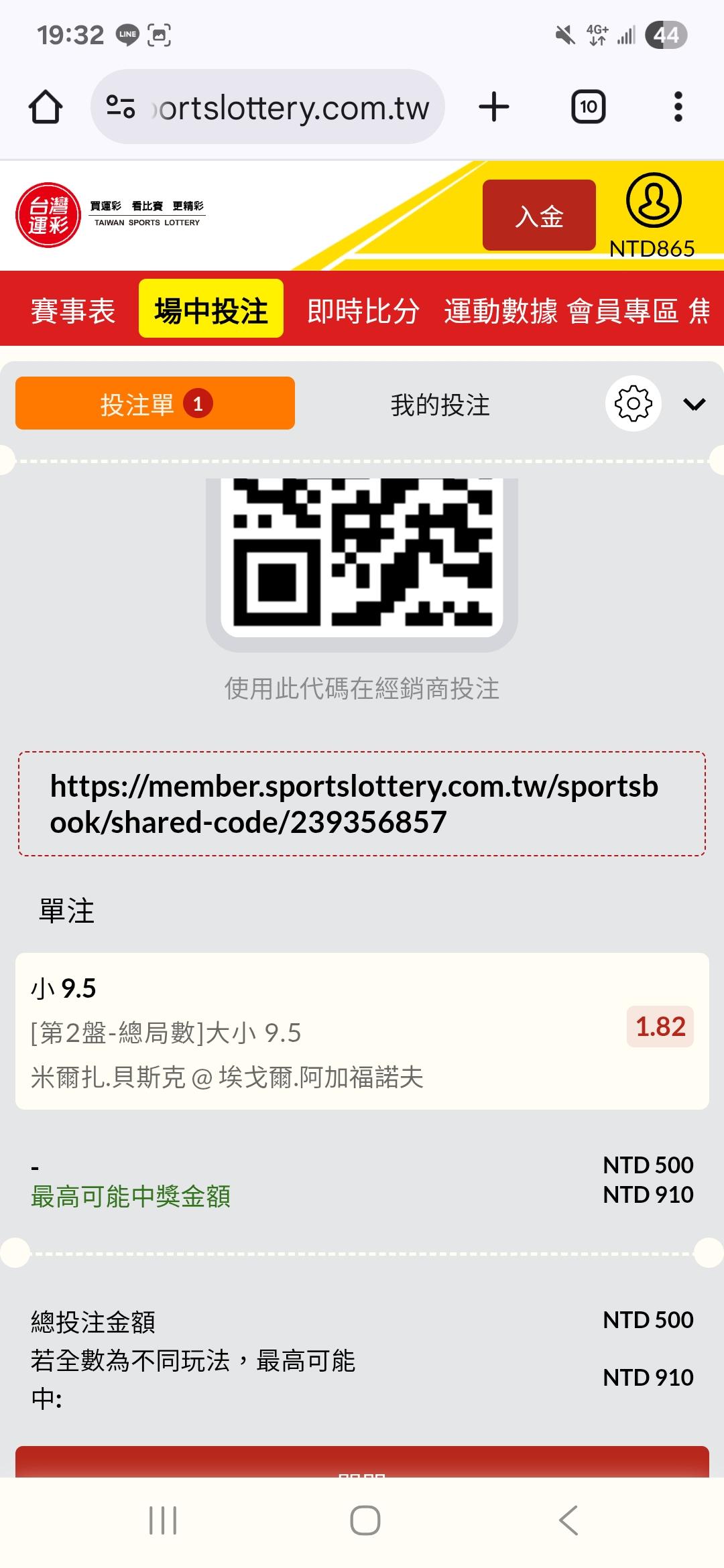Screen dimensions: 724x1568
Task: Tap the 入金 deposit button
Action: (x=539, y=216)
